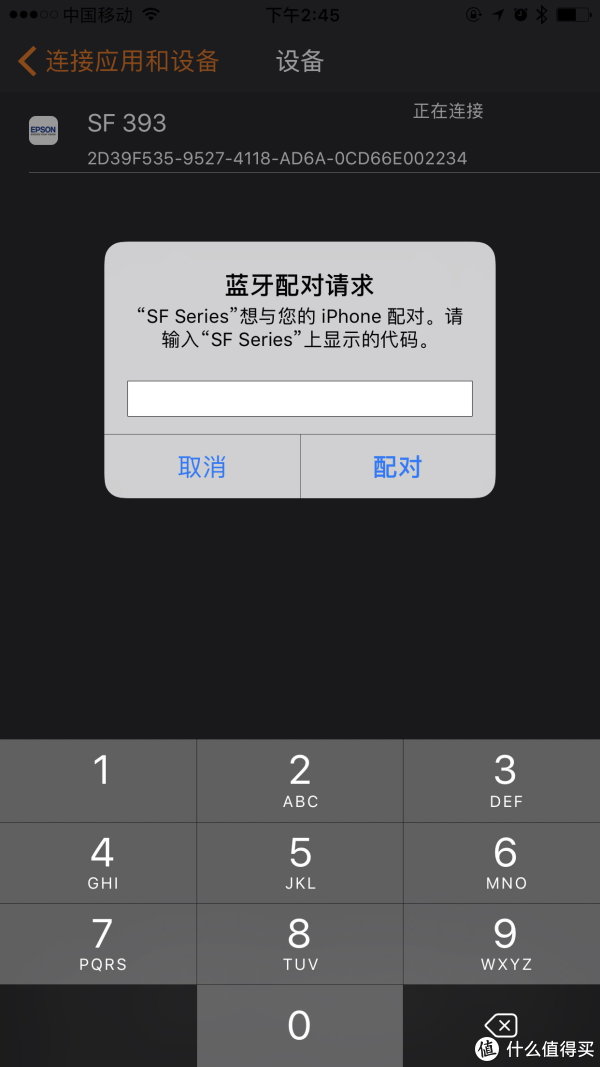Viewport: 600px width, 1067px height.
Task: Enter digit 8 on the keypad
Action: 300,944
